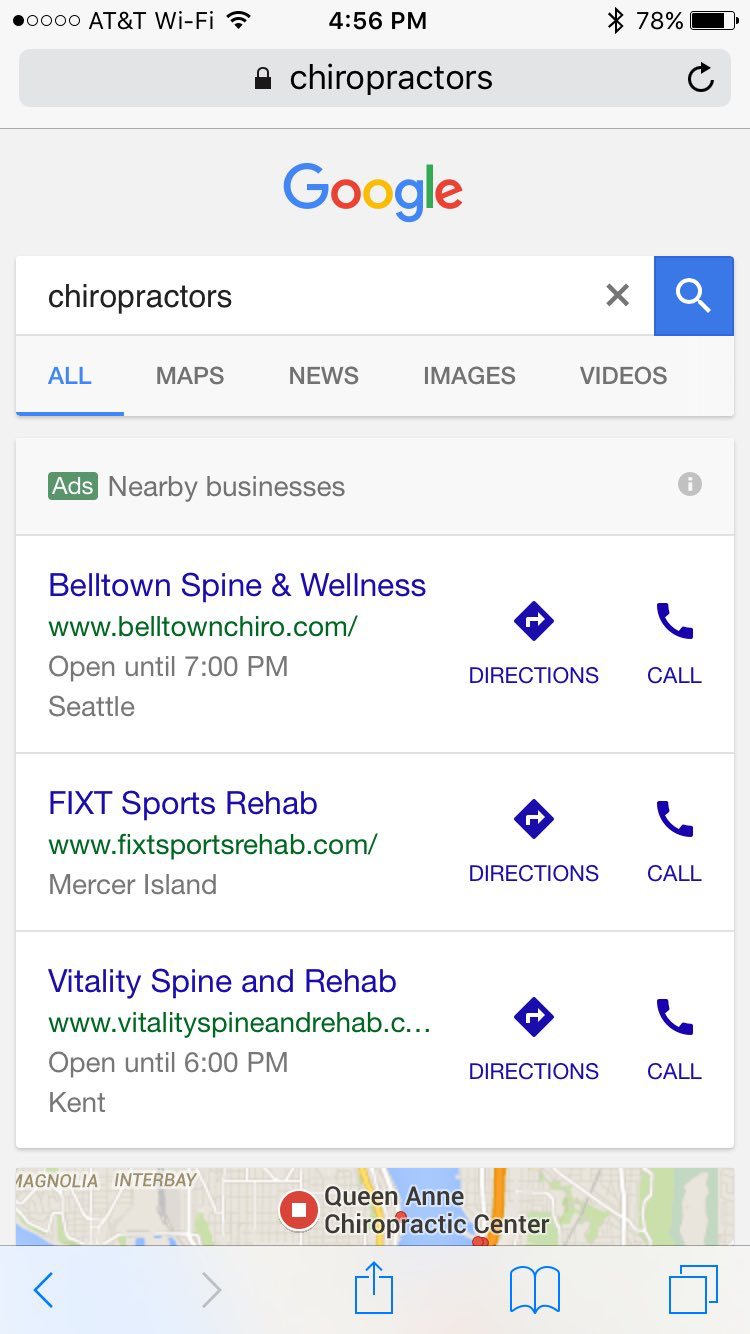Edit the chiropractors search query

click(x=300, y=296)
